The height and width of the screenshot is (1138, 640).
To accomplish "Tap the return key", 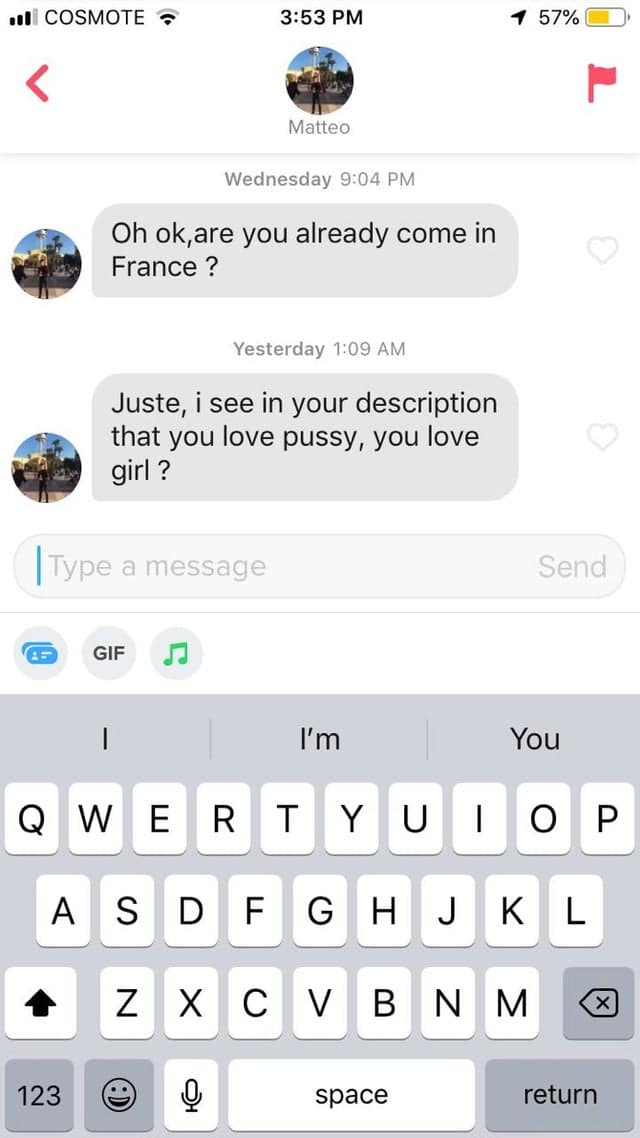I will tap(559, 1095).
